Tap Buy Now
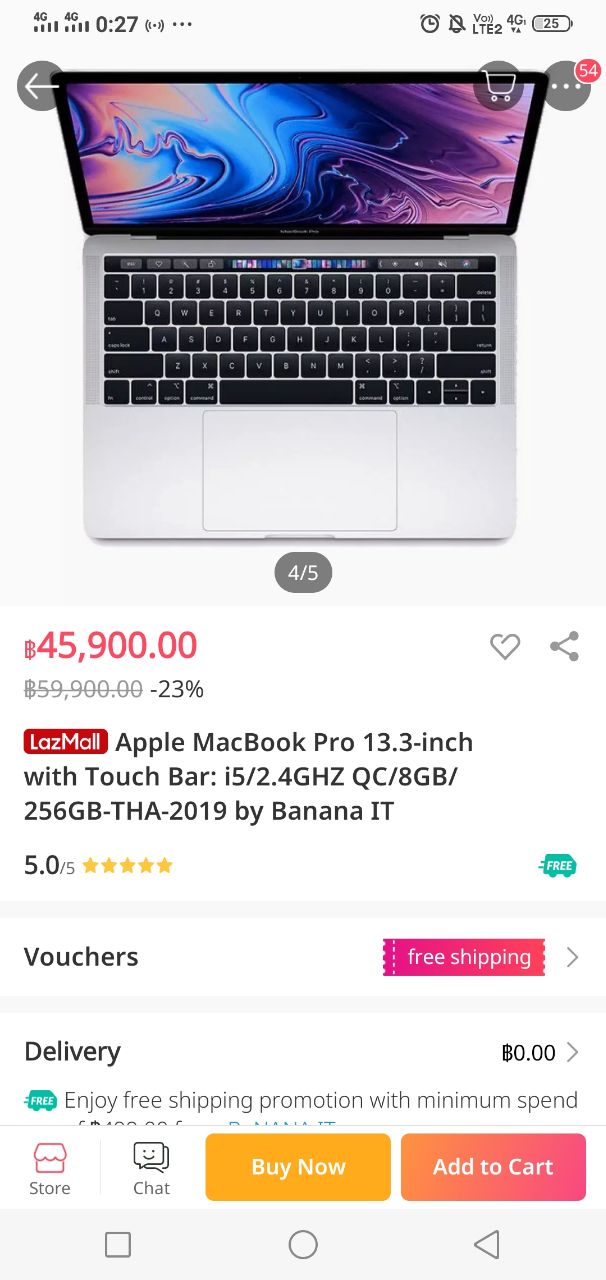This screenshot has height=1280, width=606. pyautogui.click(x=298, y=1167)
